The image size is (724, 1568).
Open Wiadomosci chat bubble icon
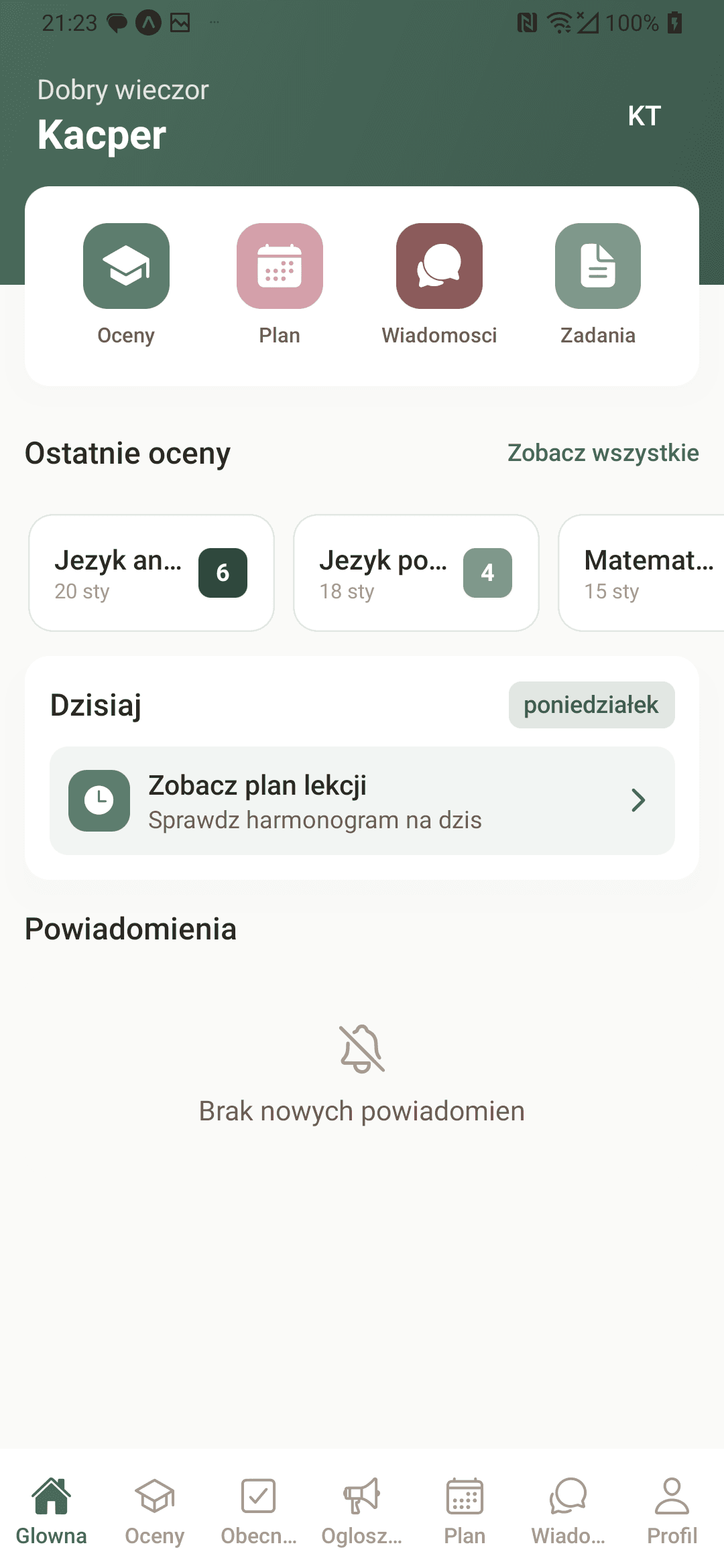pos(440,266)
